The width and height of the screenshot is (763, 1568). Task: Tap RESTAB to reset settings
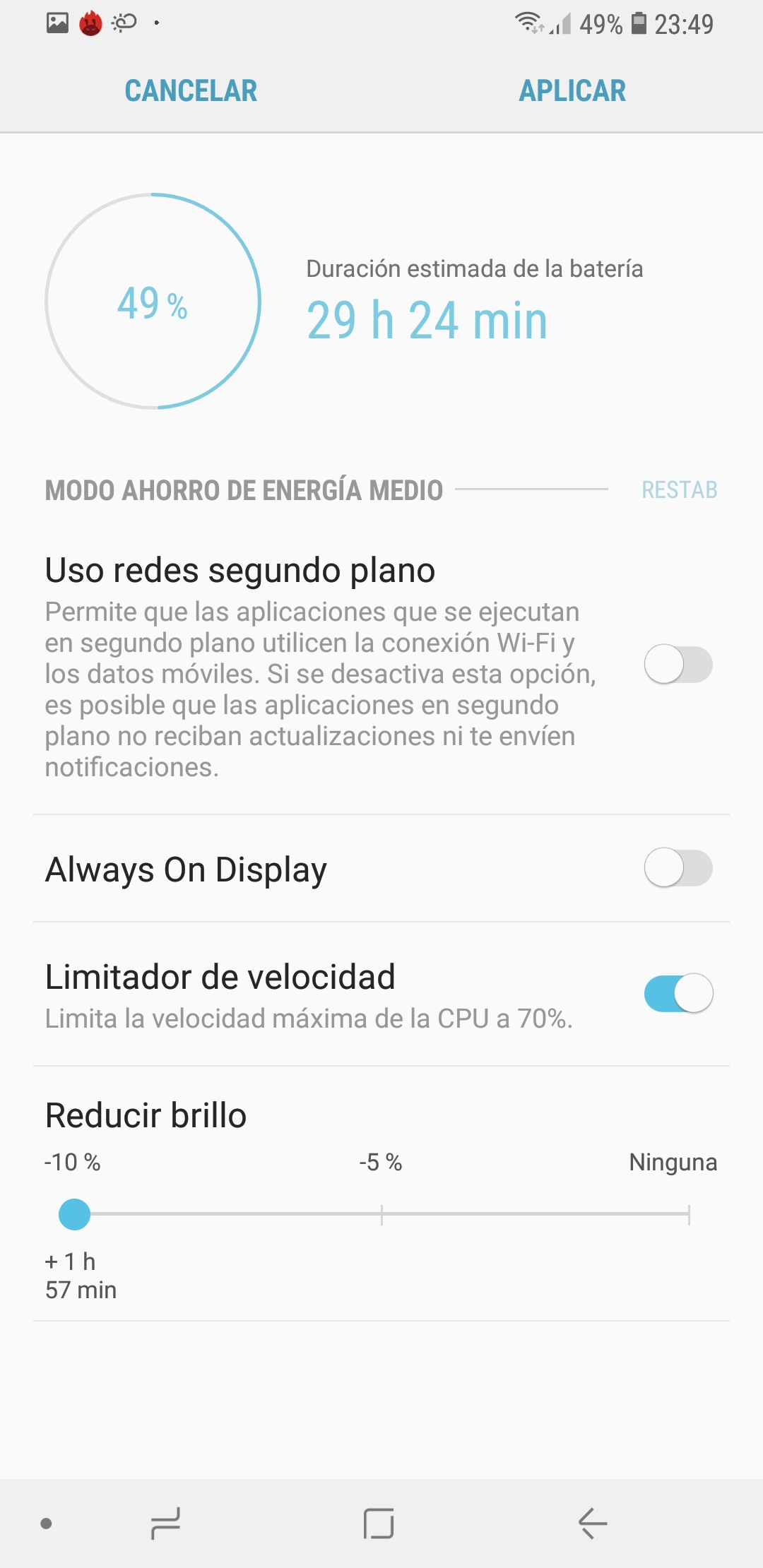pos(679,489)
